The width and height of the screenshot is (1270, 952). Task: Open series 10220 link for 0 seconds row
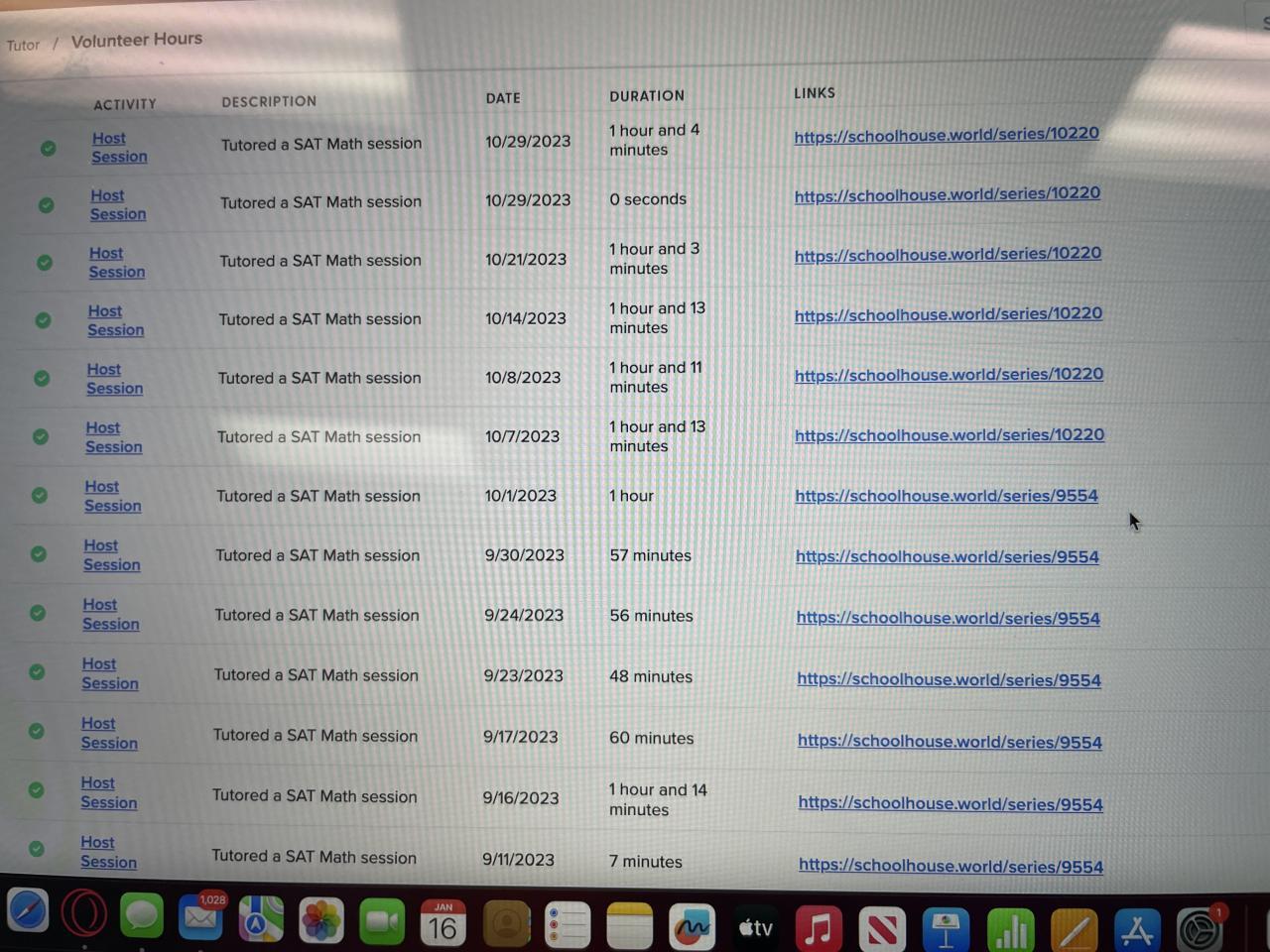tap(947, 194)
